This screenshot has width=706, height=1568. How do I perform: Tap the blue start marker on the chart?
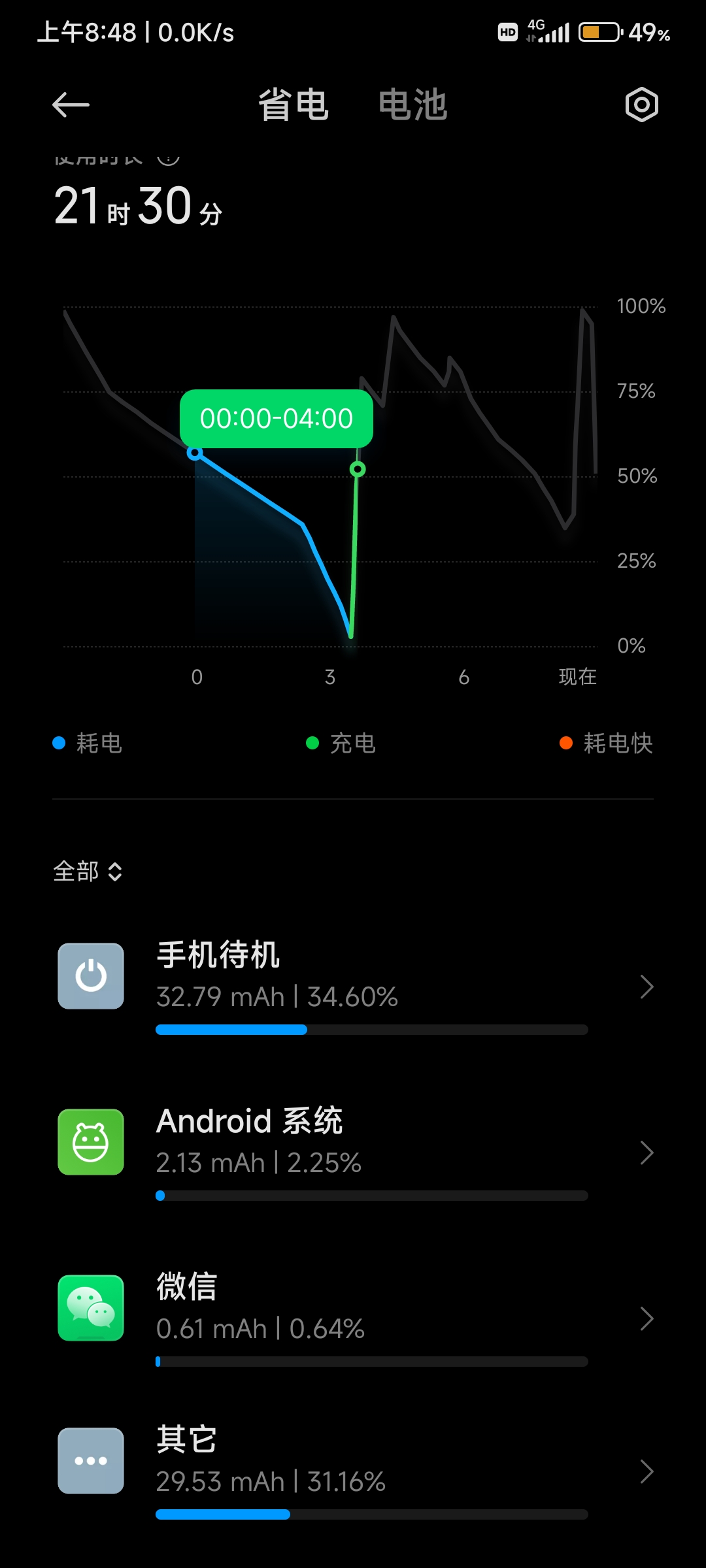(x=195, y=453)
